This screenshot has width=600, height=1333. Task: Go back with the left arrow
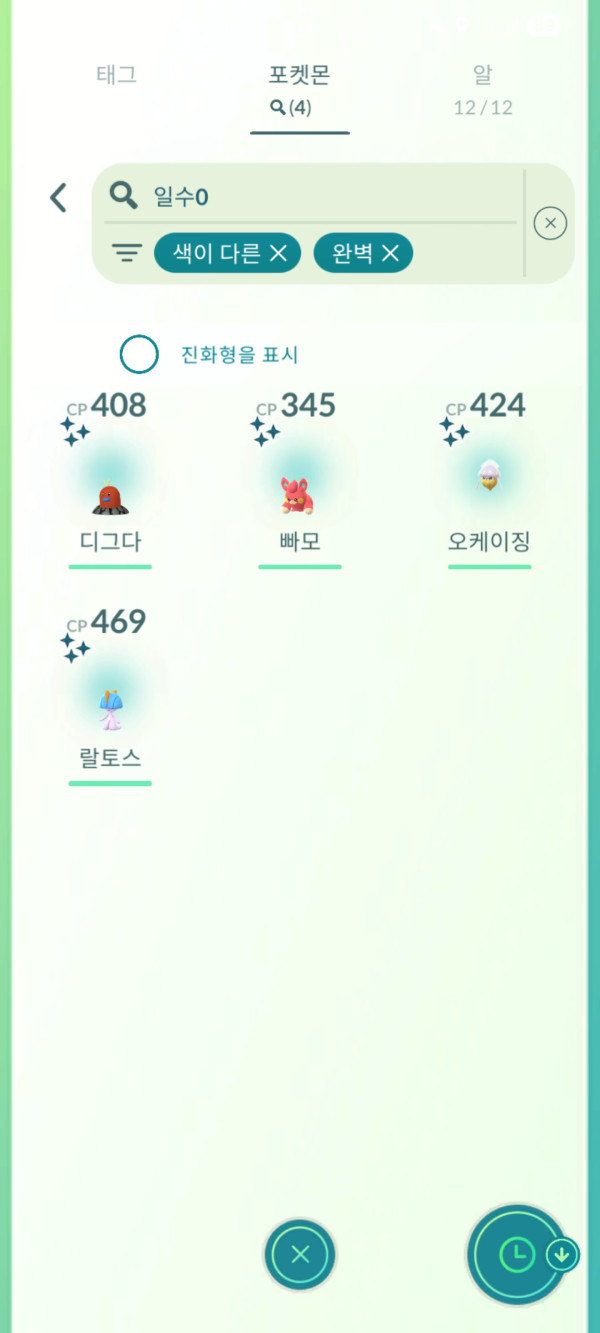click(59, 197)
